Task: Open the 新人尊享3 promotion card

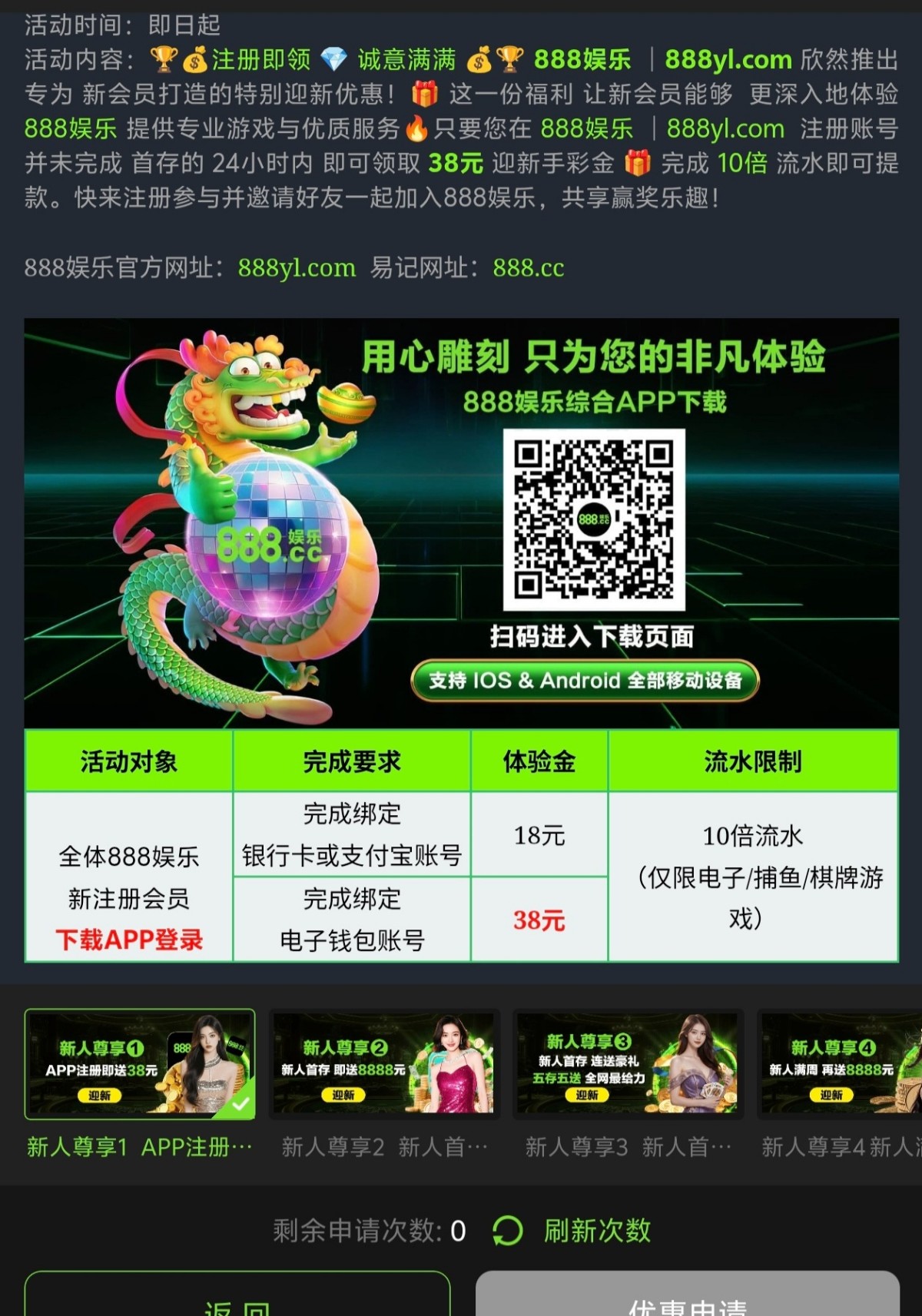Action: (628, 1065)
